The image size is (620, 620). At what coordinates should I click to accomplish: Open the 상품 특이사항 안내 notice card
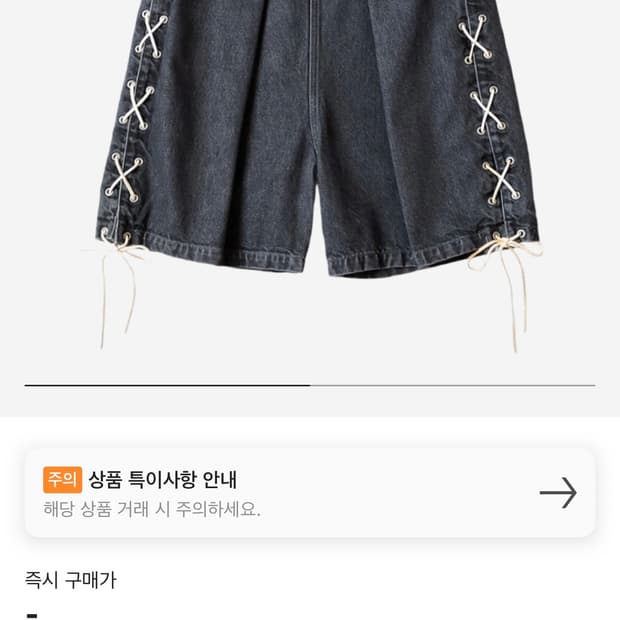310,493
